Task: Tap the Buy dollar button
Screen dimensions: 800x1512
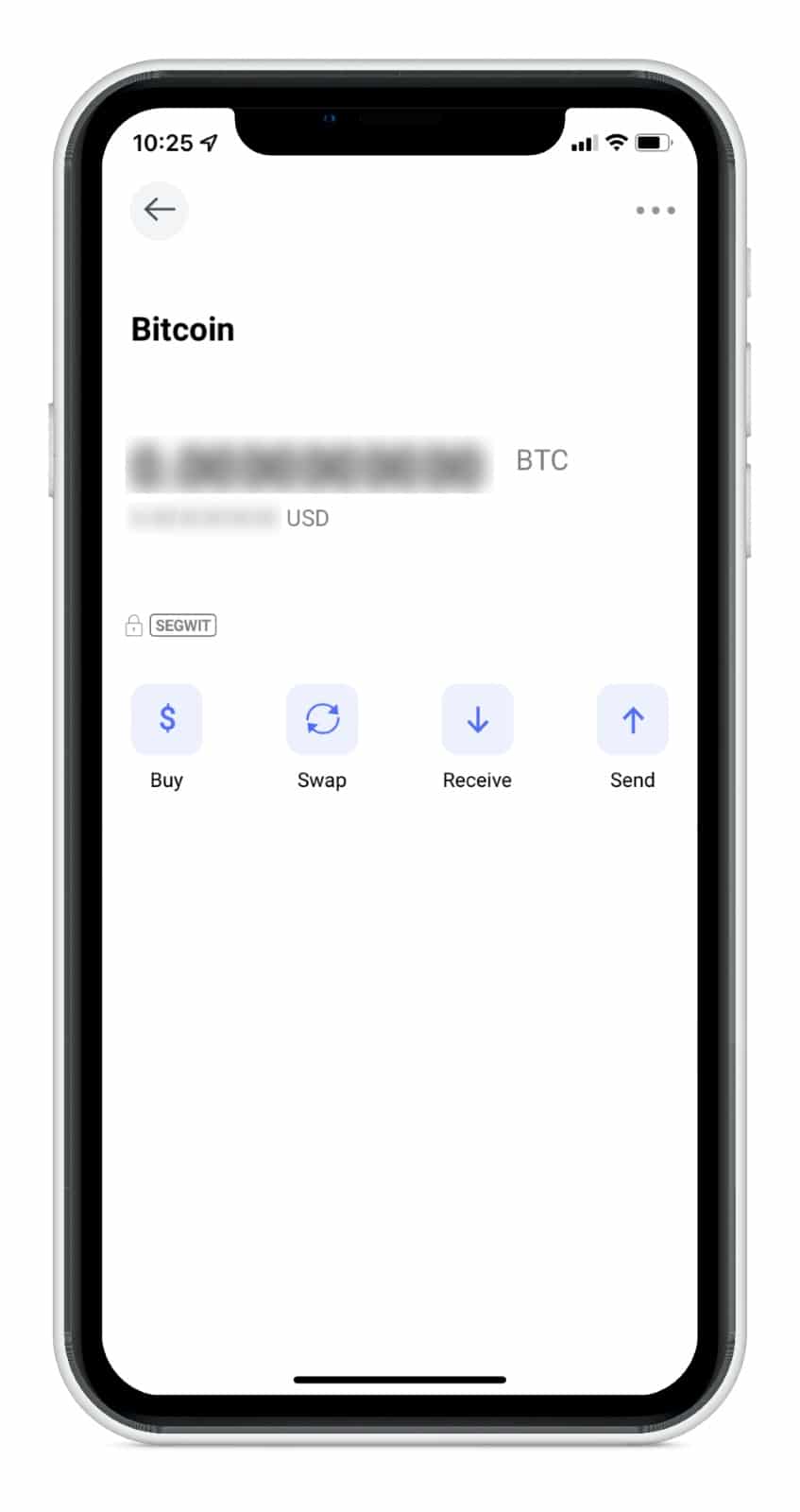Action: point(166,719)
